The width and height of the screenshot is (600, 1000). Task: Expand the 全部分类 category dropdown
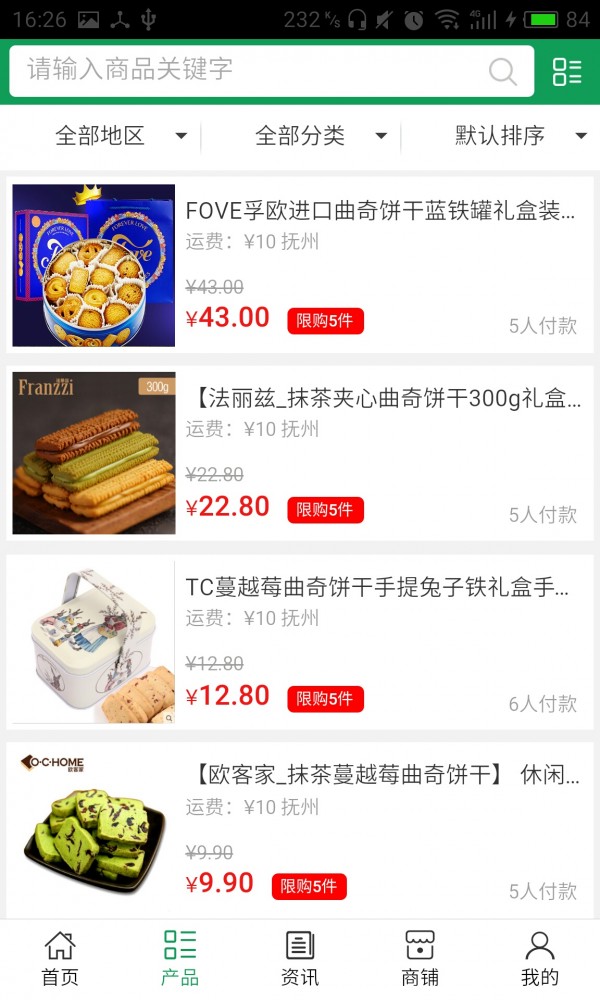click(x=320, y=136)
